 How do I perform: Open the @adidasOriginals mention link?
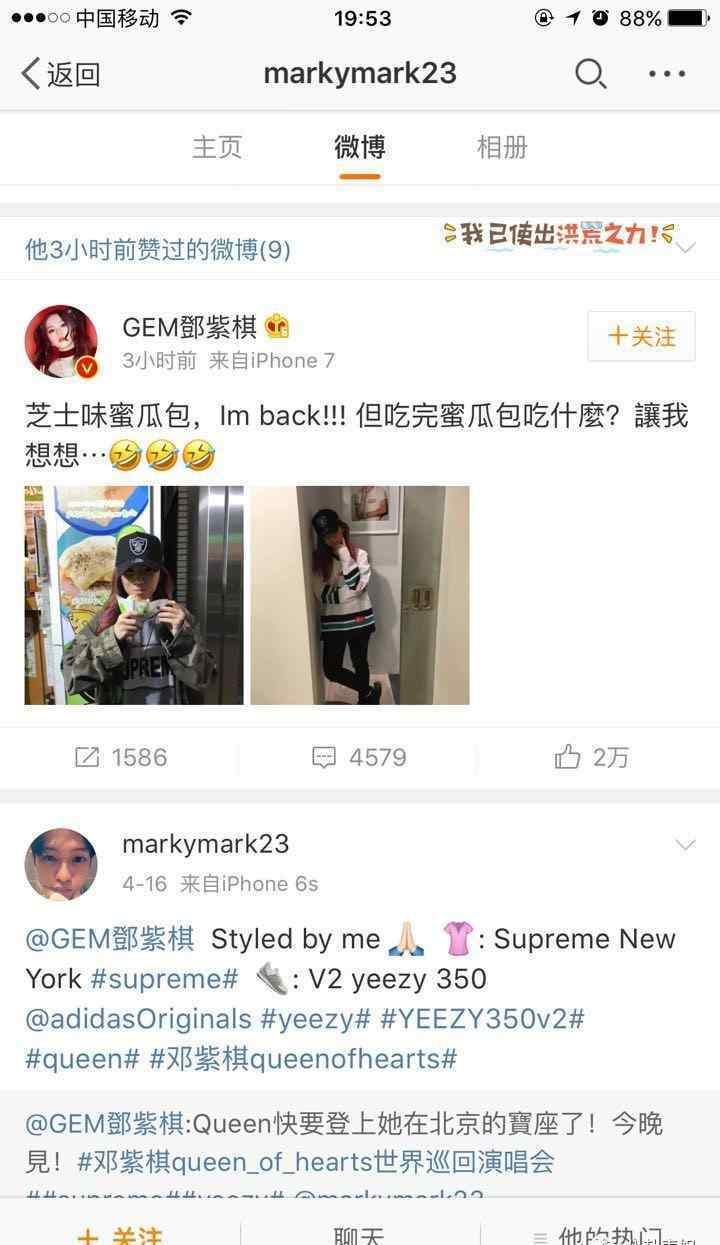[138, 1019]
